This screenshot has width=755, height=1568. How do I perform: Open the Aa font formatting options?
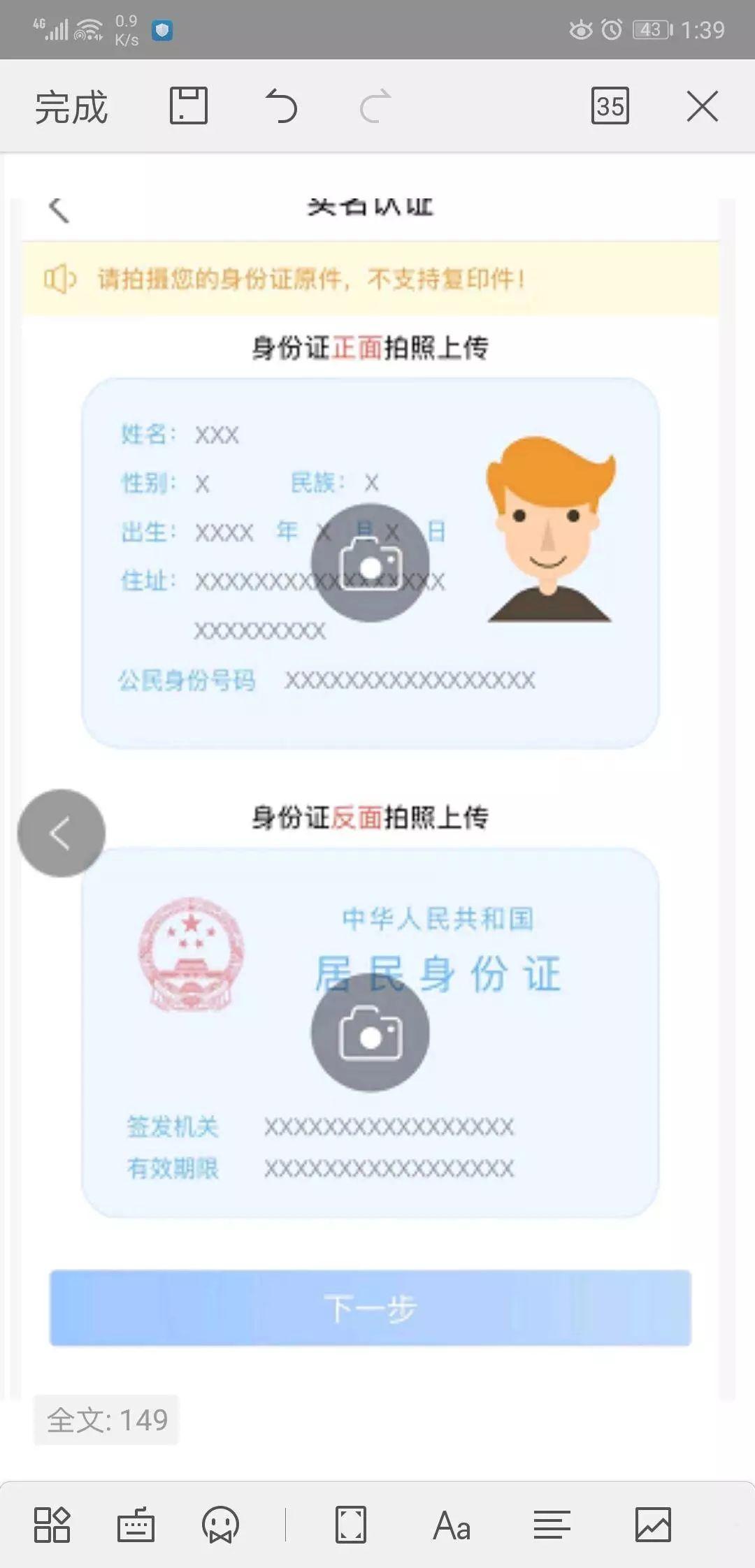452,1524
